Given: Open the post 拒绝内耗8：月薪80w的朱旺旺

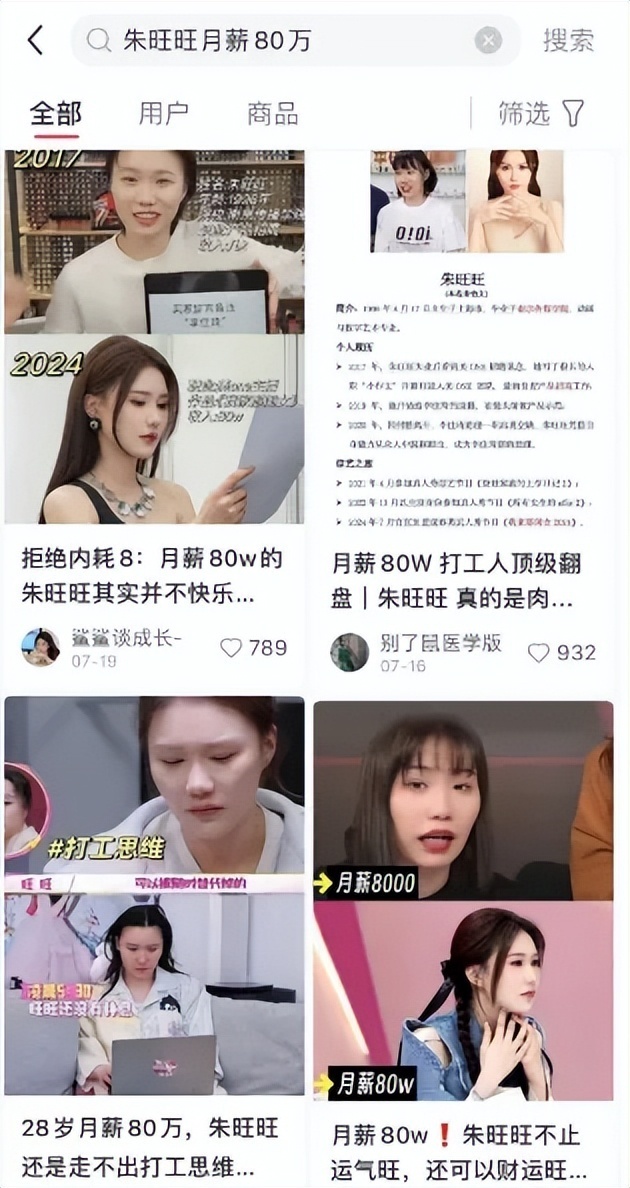Looking at the screenshot, I should point(154,576).
